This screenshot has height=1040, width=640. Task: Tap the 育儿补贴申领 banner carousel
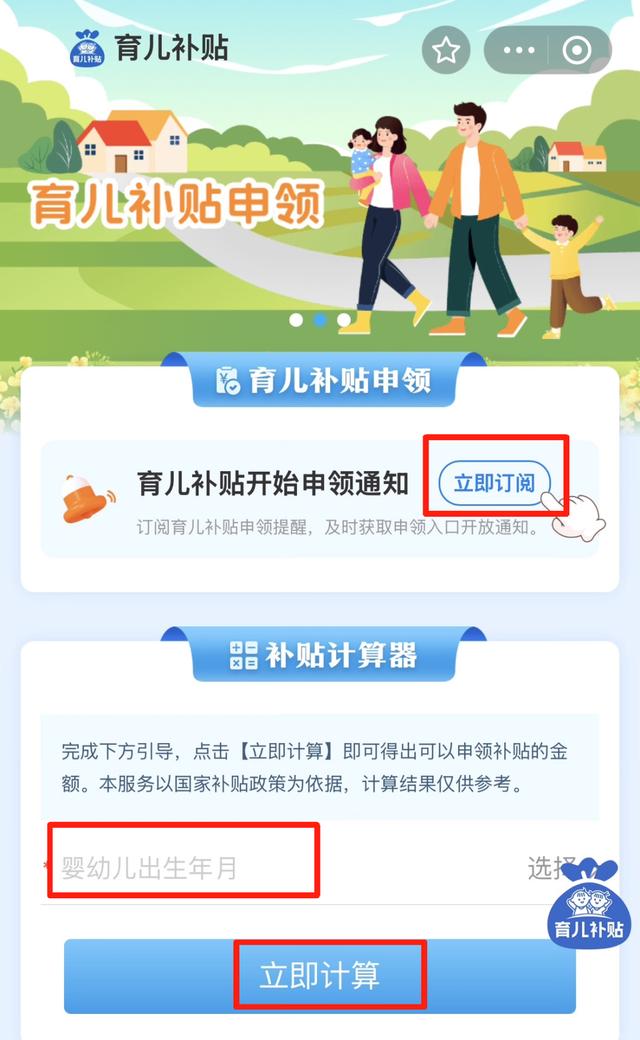[x=320, y=200]
